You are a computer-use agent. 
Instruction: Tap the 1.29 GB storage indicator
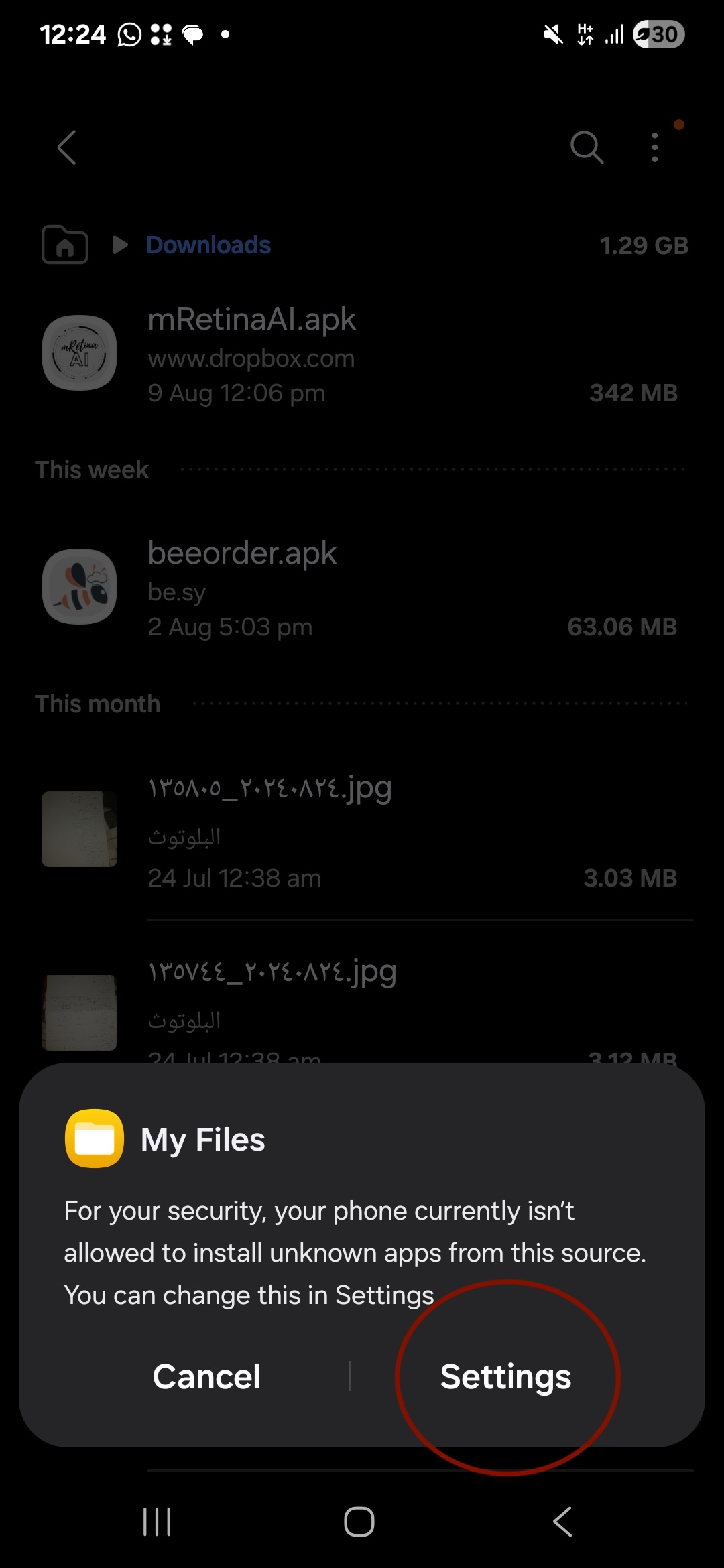(x=643, y=245)
